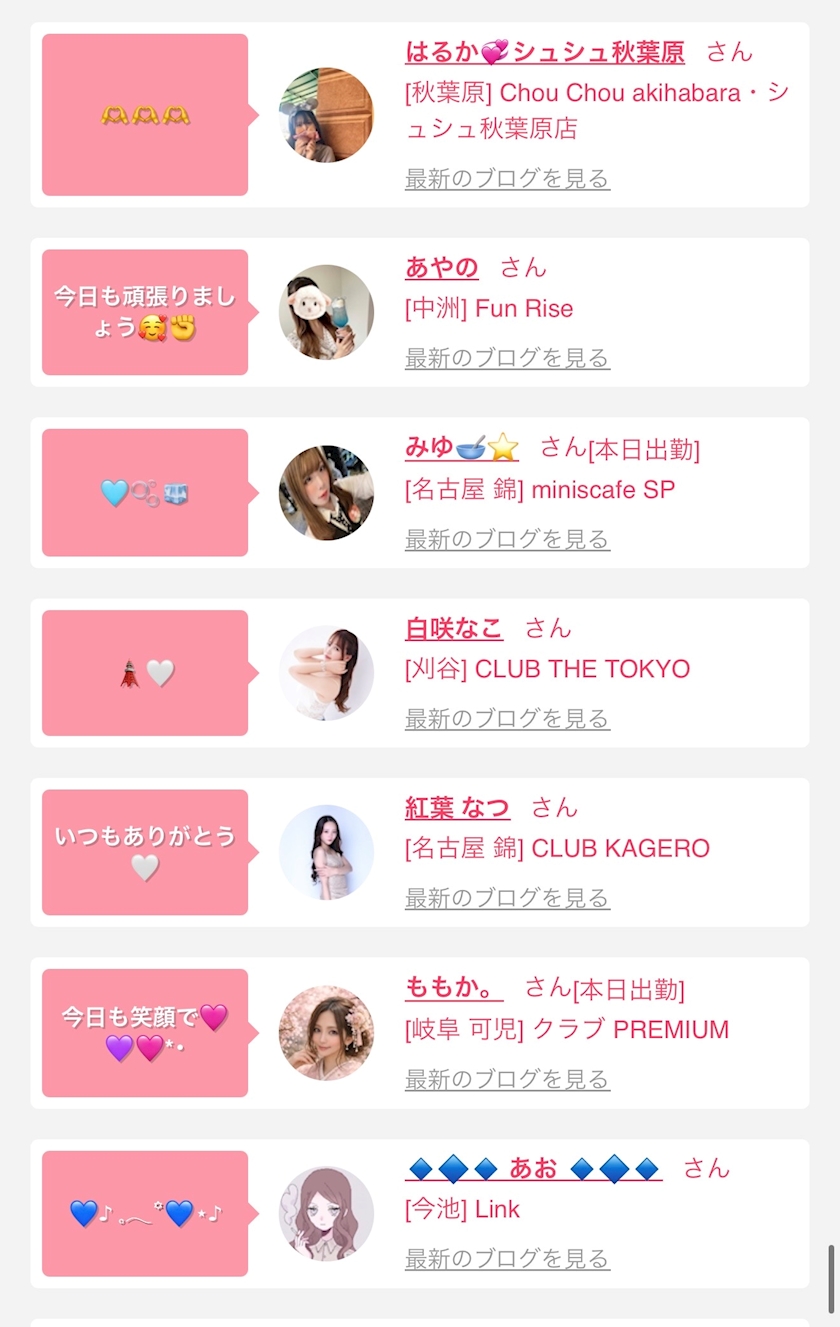This screenshot has width=840, height=1327.
Task: Open 紅葉 なつ's profile name link
Action: (457, 807)
